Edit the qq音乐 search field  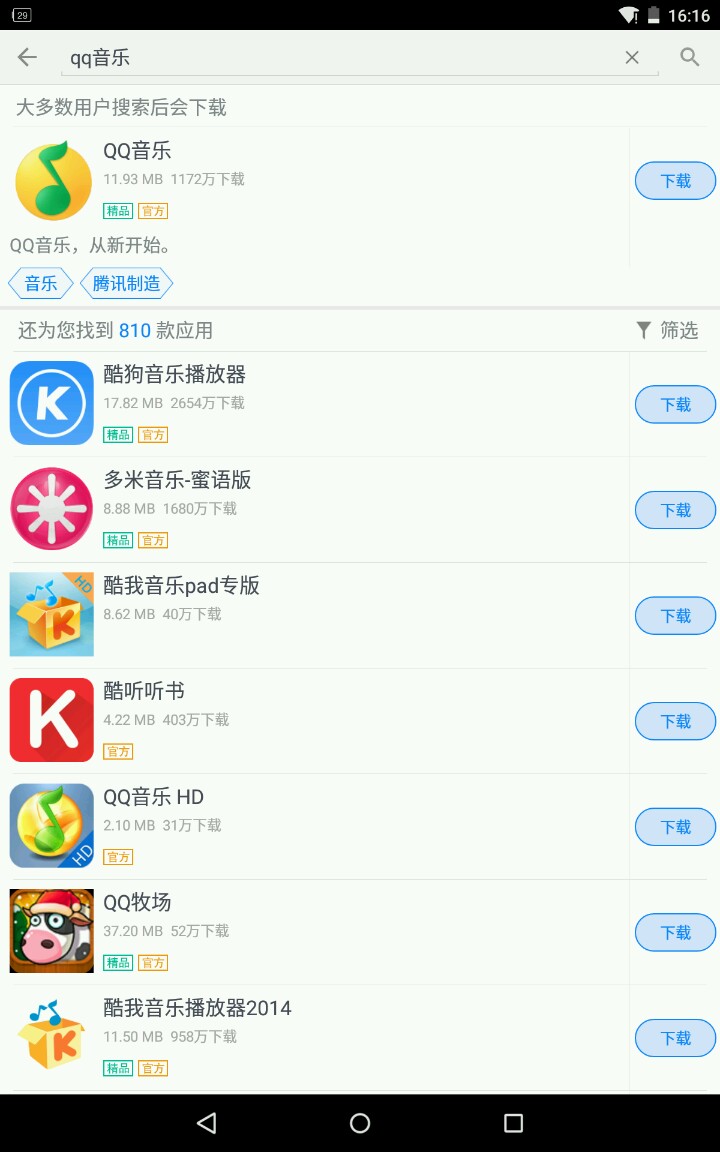click(x=340, y=58)
